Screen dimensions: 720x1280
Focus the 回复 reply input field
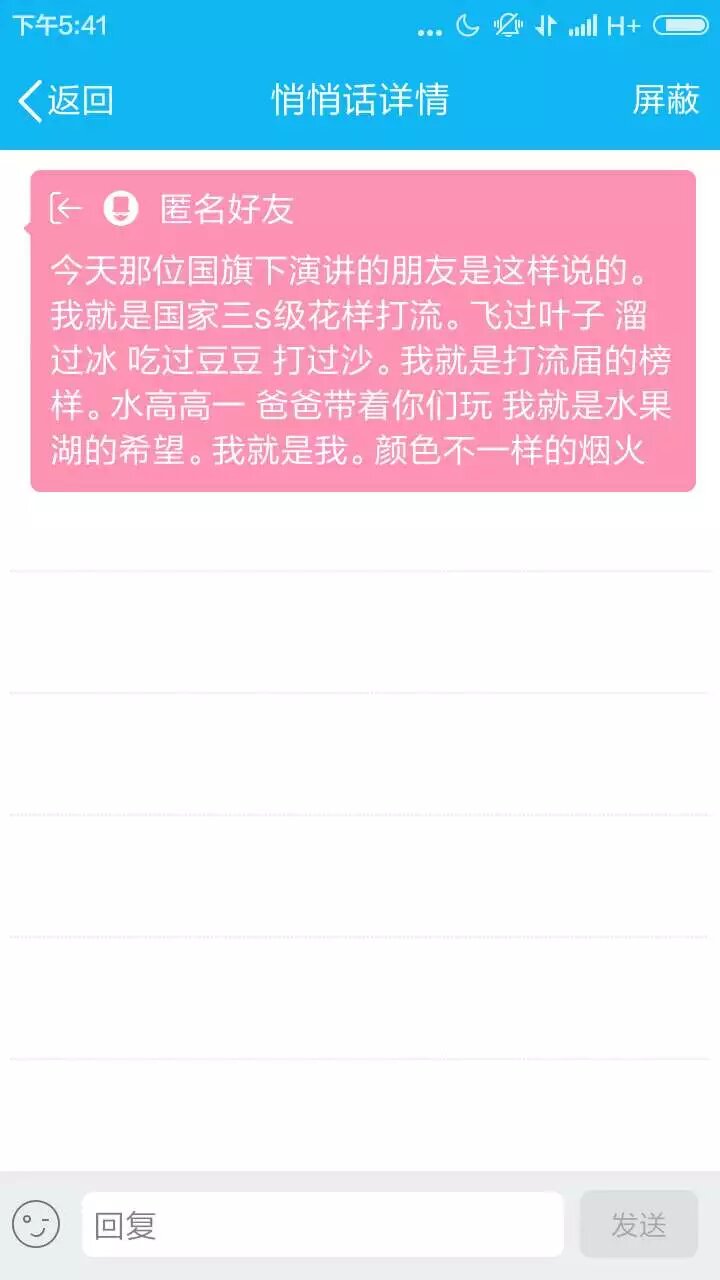tap(322, 1224)
